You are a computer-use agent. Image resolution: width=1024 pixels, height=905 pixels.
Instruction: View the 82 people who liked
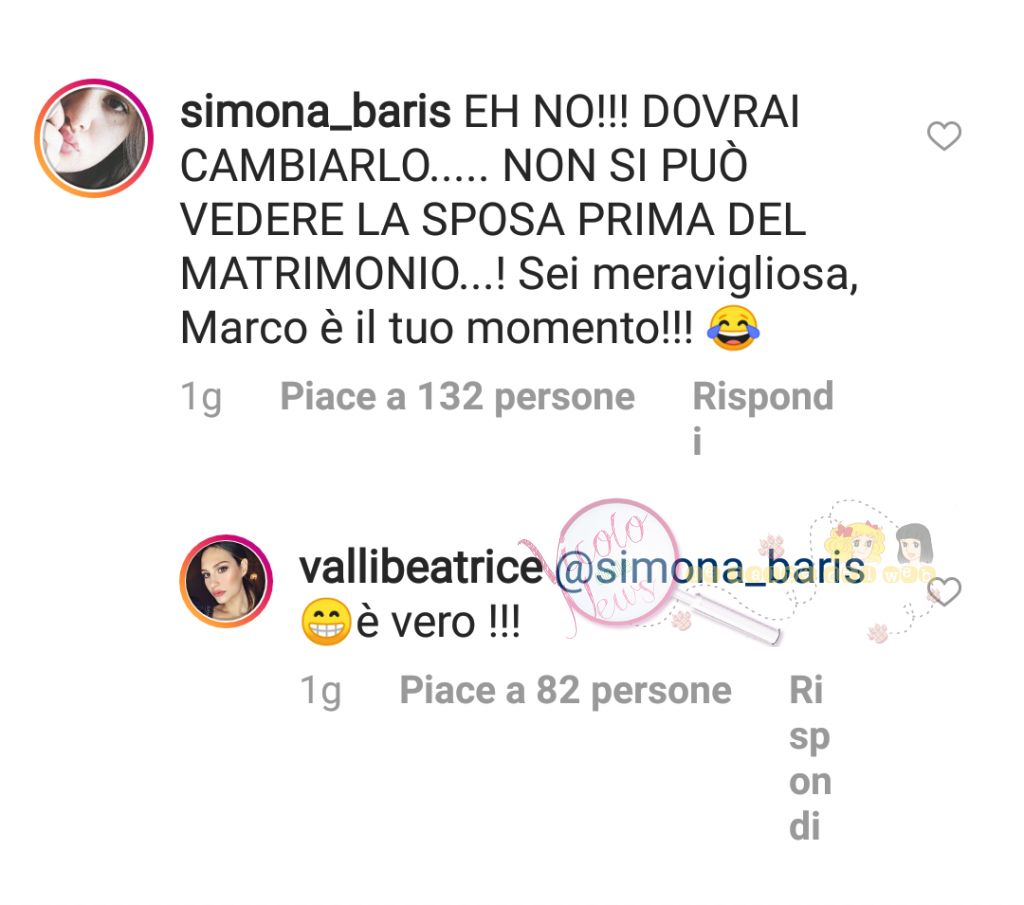click(x=565, y=691)
